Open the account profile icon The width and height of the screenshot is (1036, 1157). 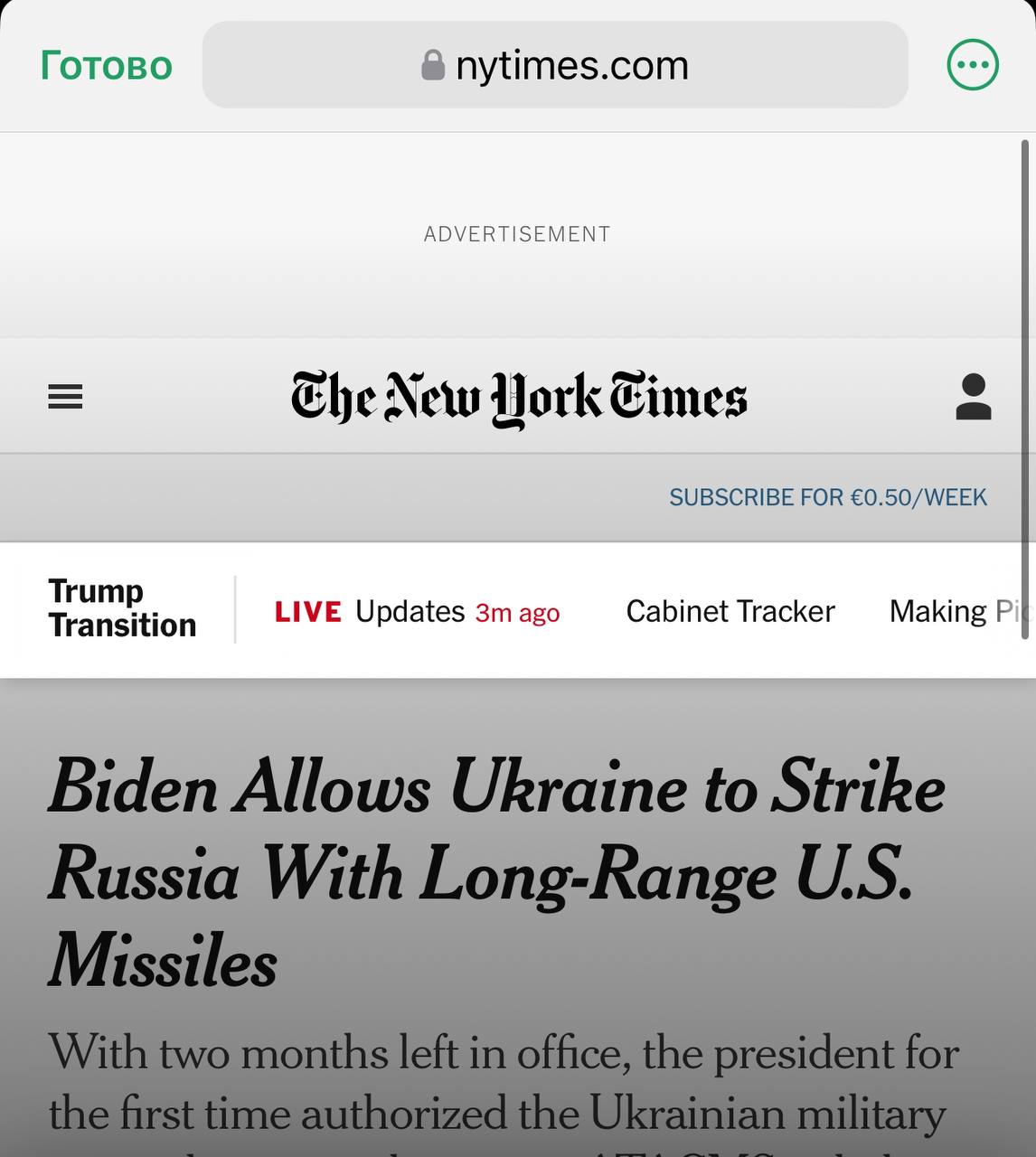click(973, 397)
